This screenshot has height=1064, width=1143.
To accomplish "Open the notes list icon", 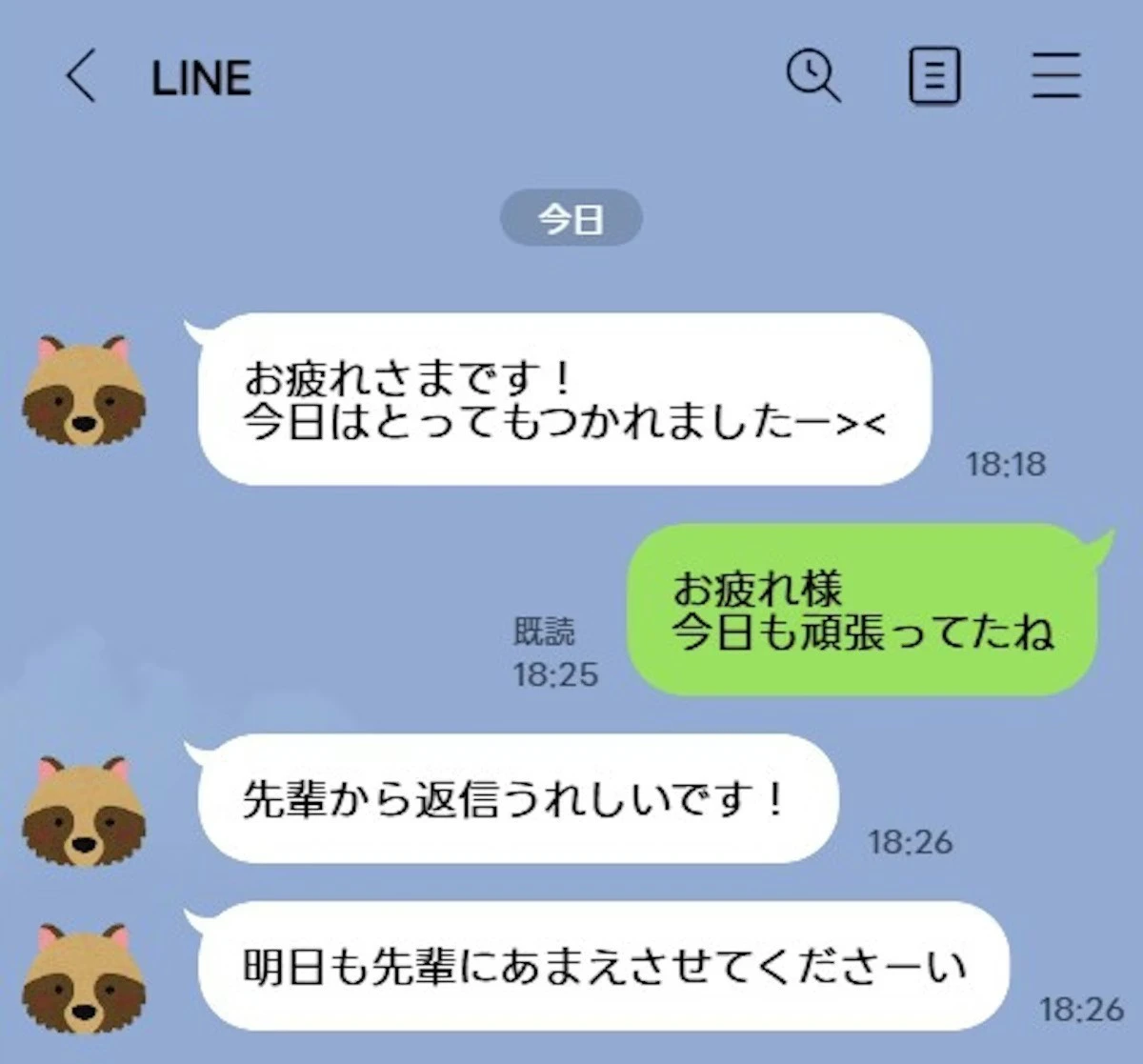I will [934, 76].
